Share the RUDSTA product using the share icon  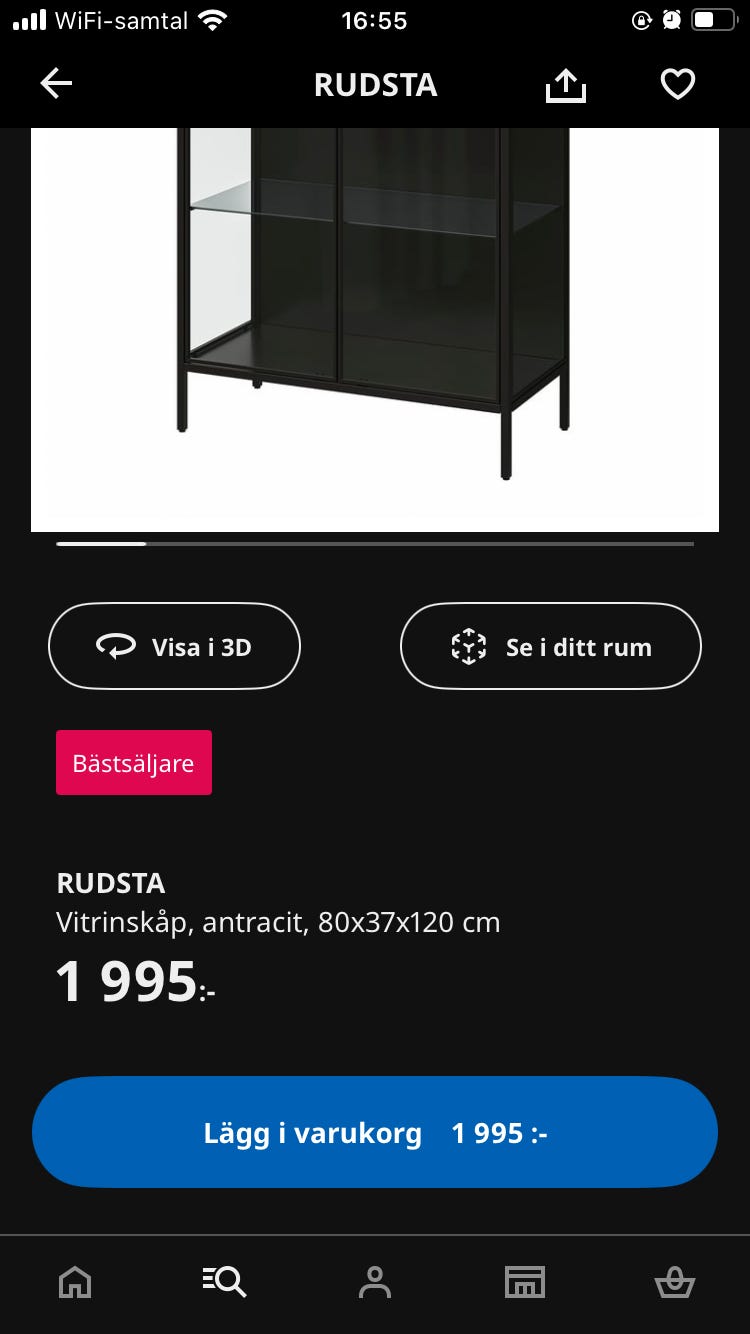point(565,84)
